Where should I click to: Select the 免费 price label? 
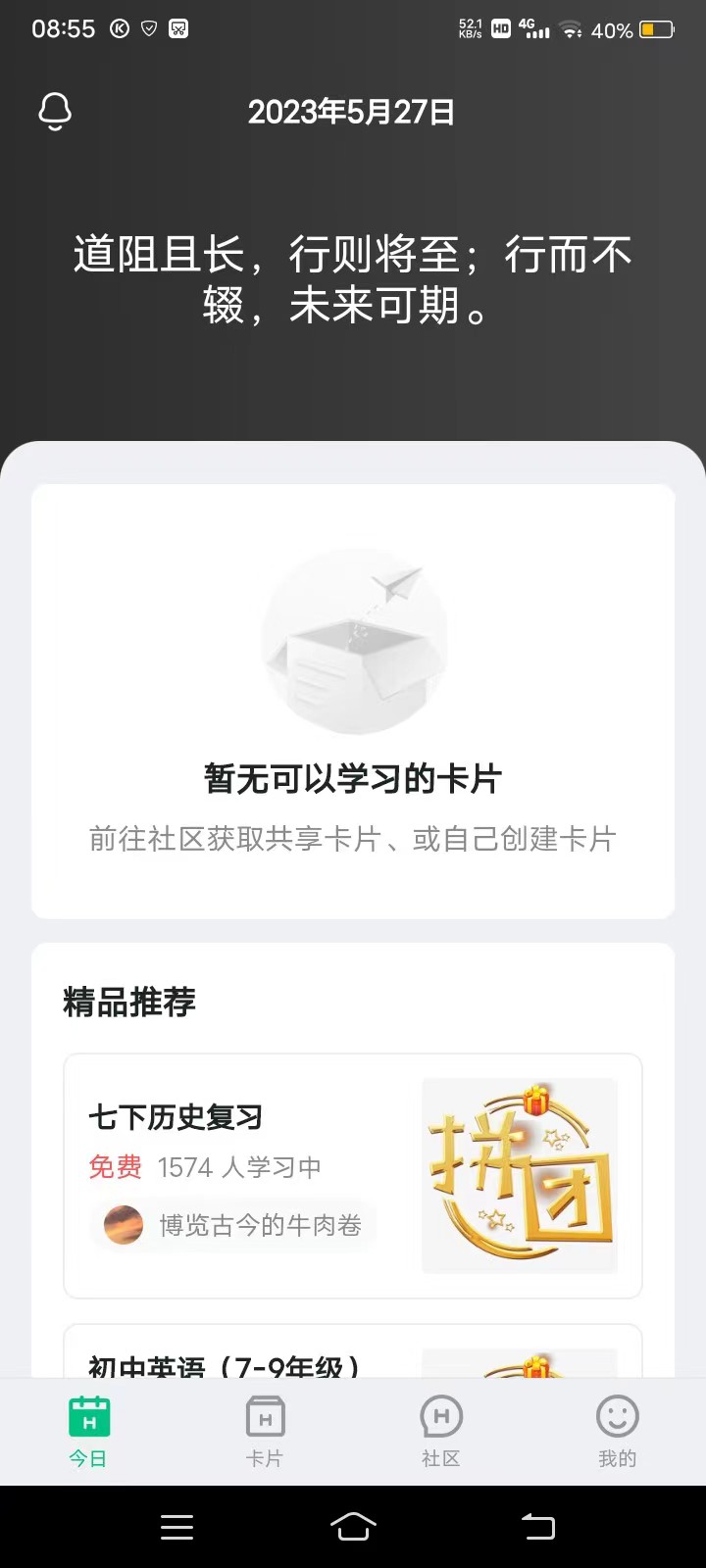tap(115, 1166)
